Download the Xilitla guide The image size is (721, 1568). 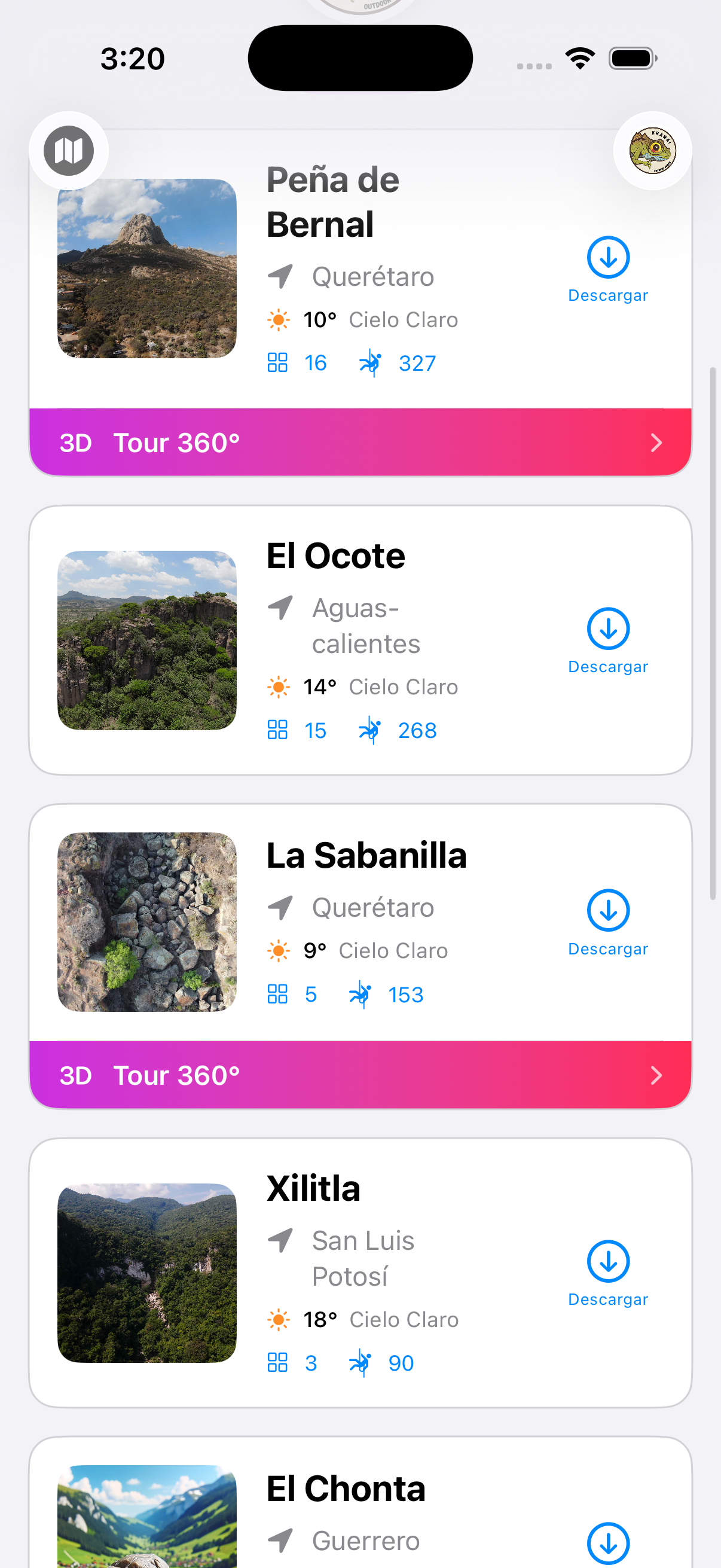608,1273
